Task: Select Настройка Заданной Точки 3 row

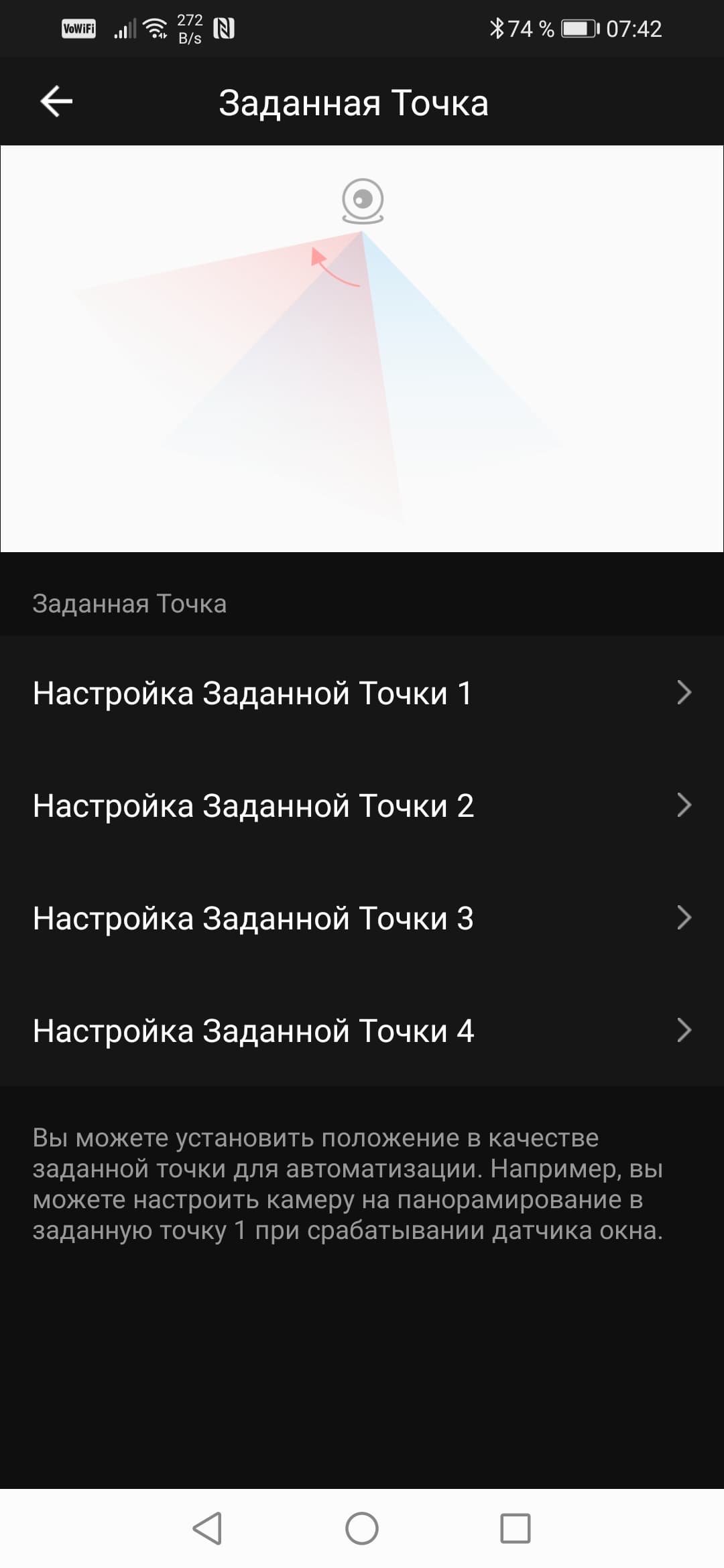Action: tap(362, 918)
